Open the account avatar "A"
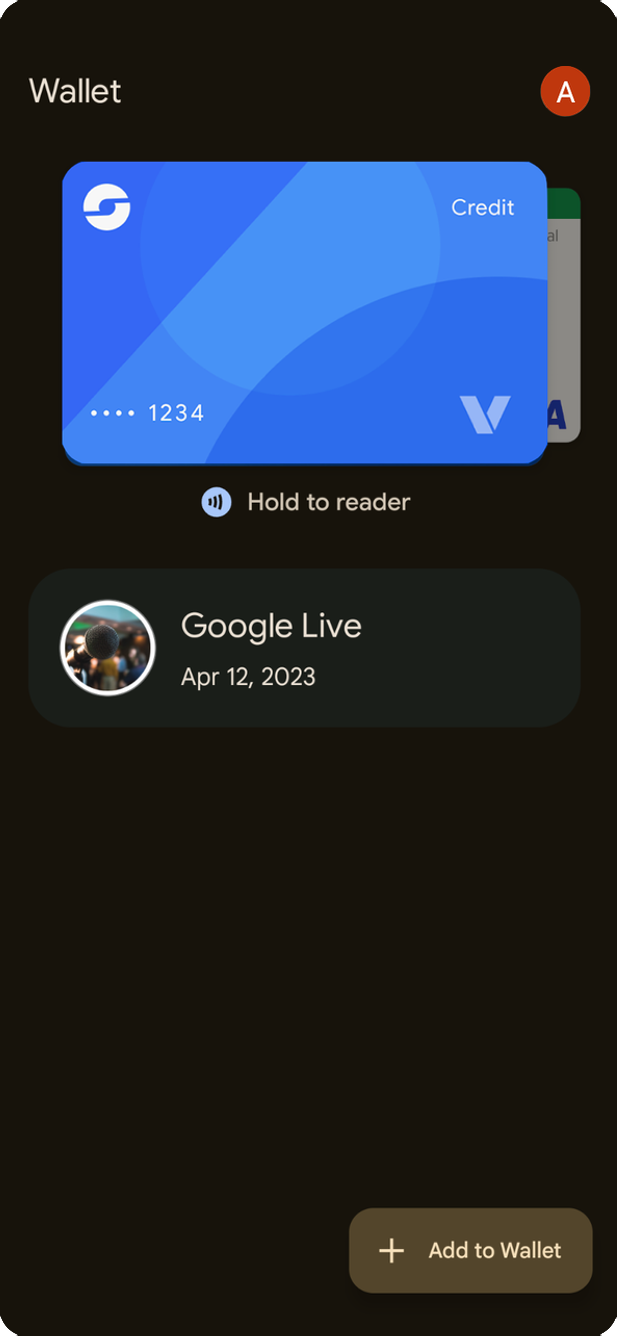Viewport: 617px width, 1336px height. pyautogui.click(x=565, y=92)
